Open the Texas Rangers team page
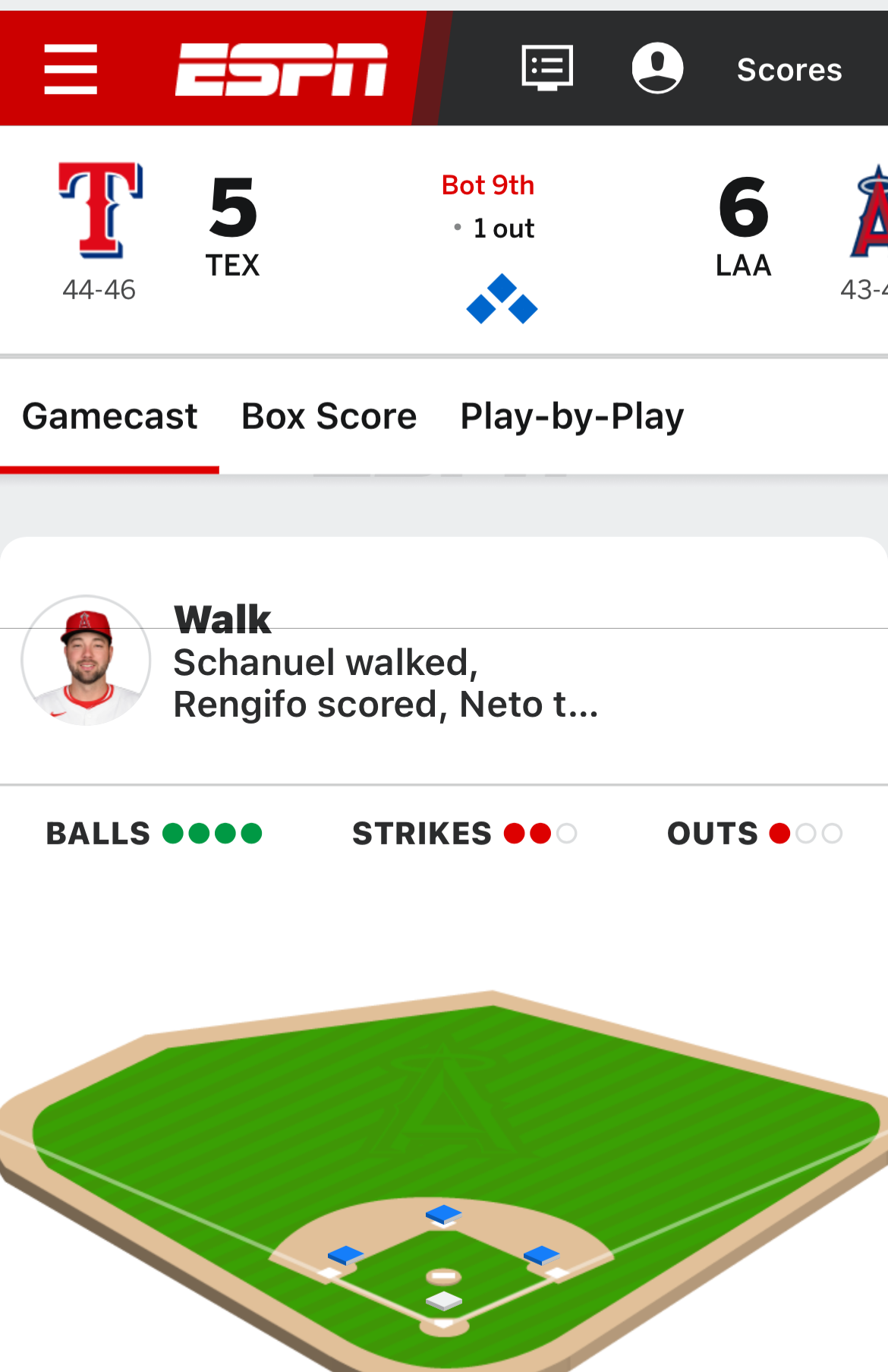 (x=101, y=211)
